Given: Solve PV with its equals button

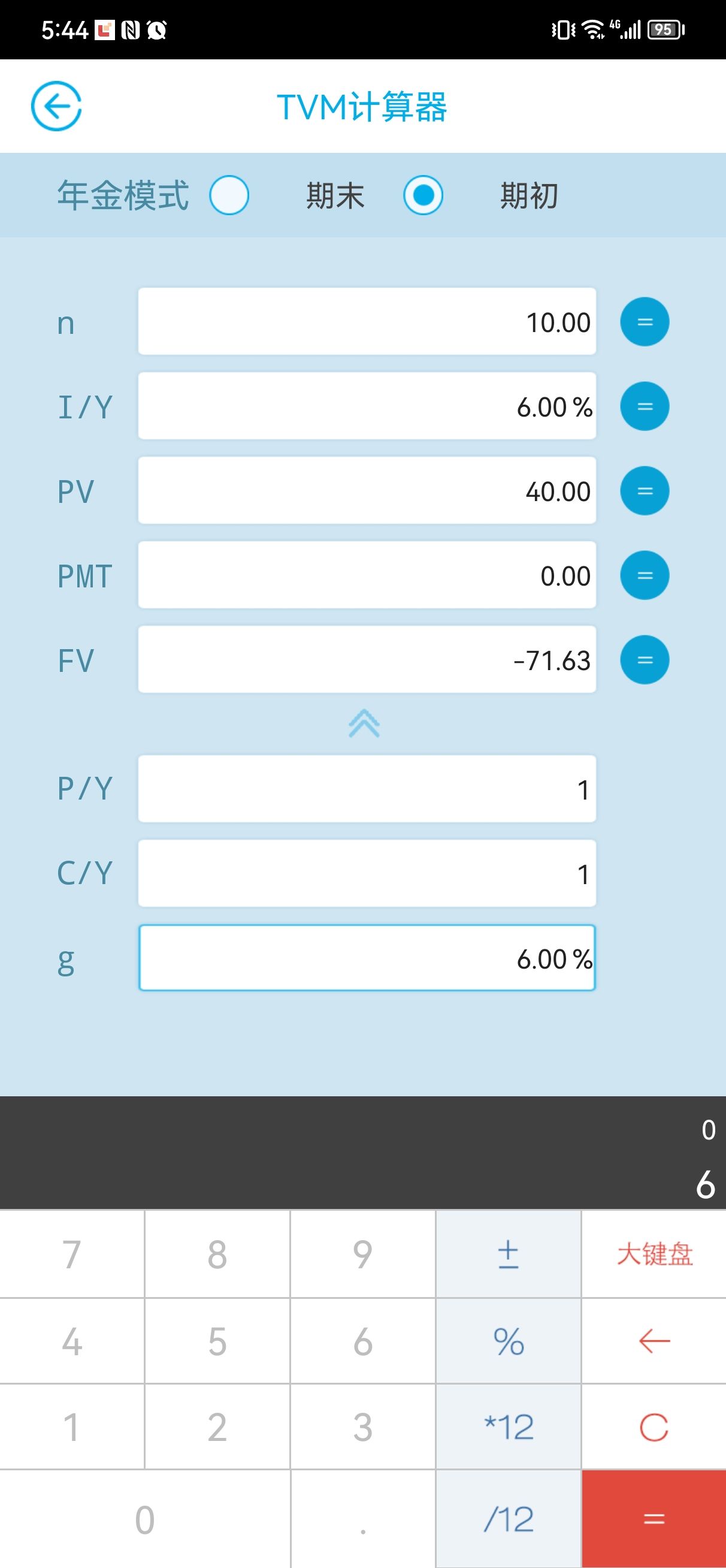Looking at the screenshot, I should coord(645,491).
